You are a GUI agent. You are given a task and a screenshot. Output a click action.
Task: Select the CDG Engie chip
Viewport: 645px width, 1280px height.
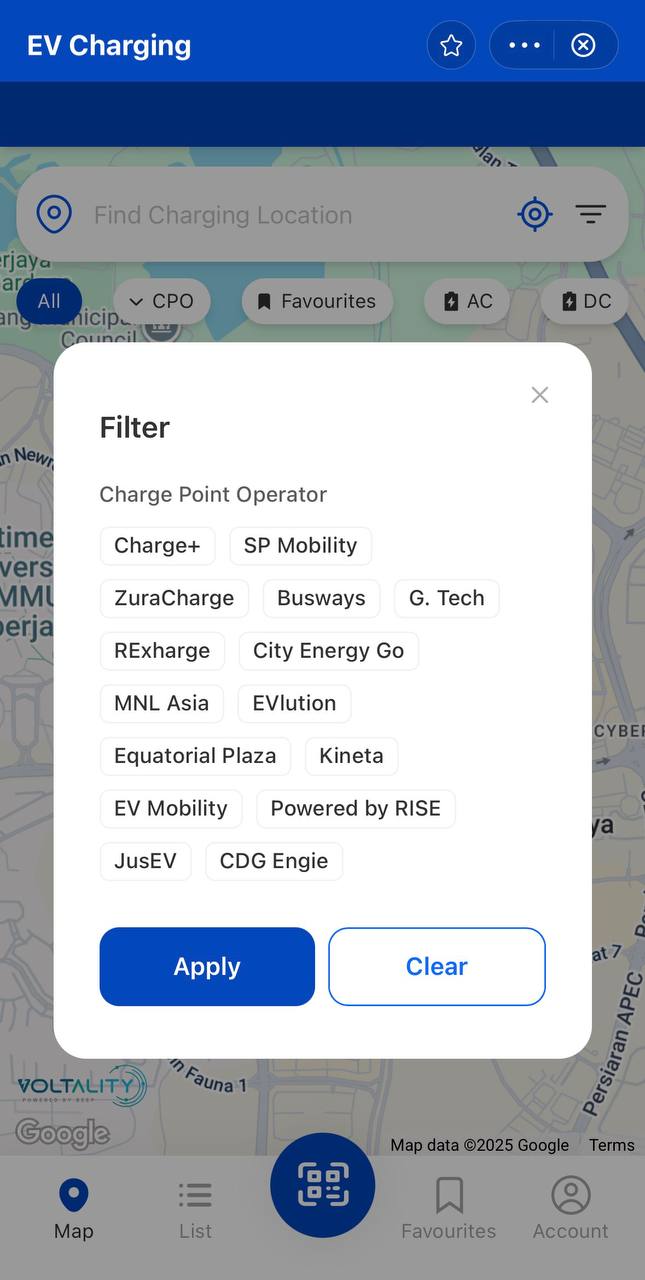(274, 861)
